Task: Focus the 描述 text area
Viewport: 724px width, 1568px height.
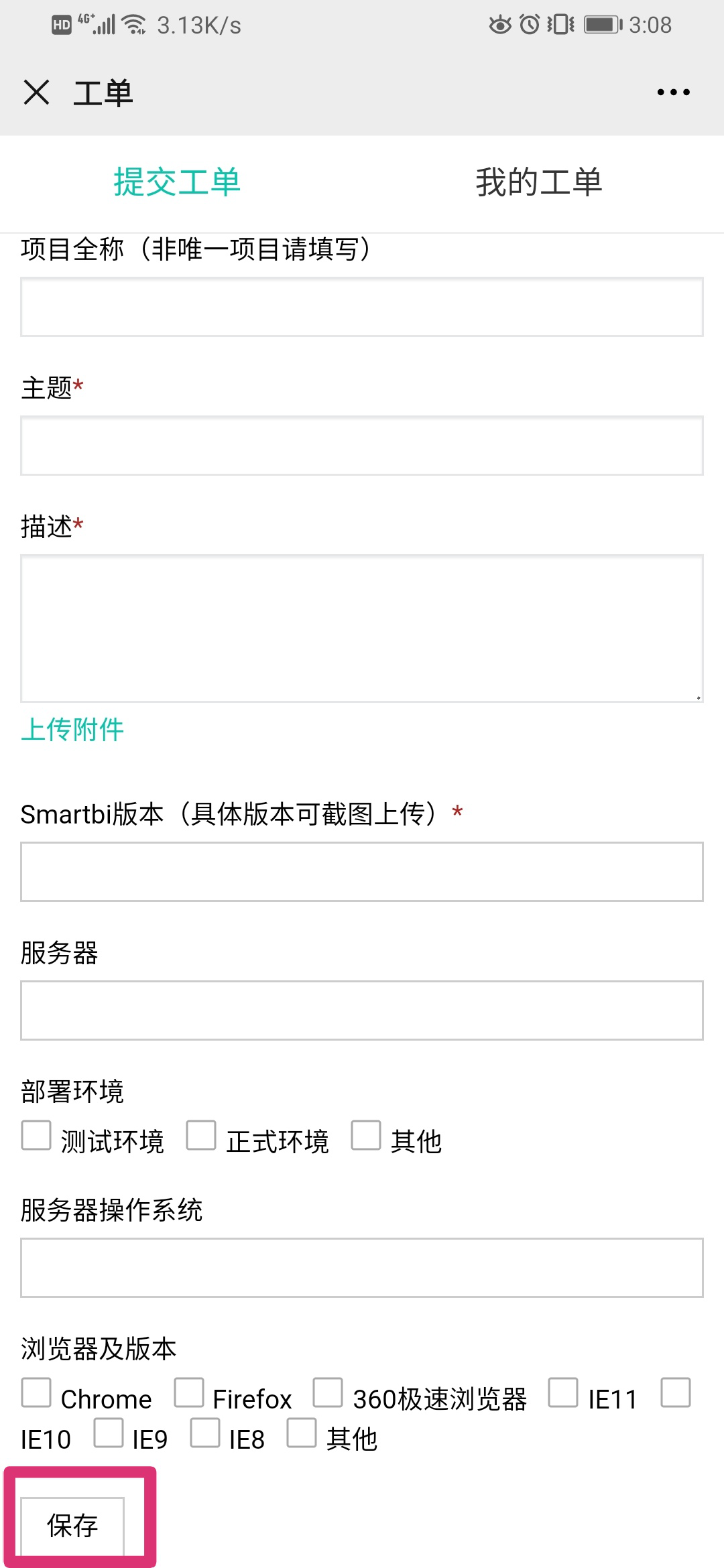Action: (362, 629)
